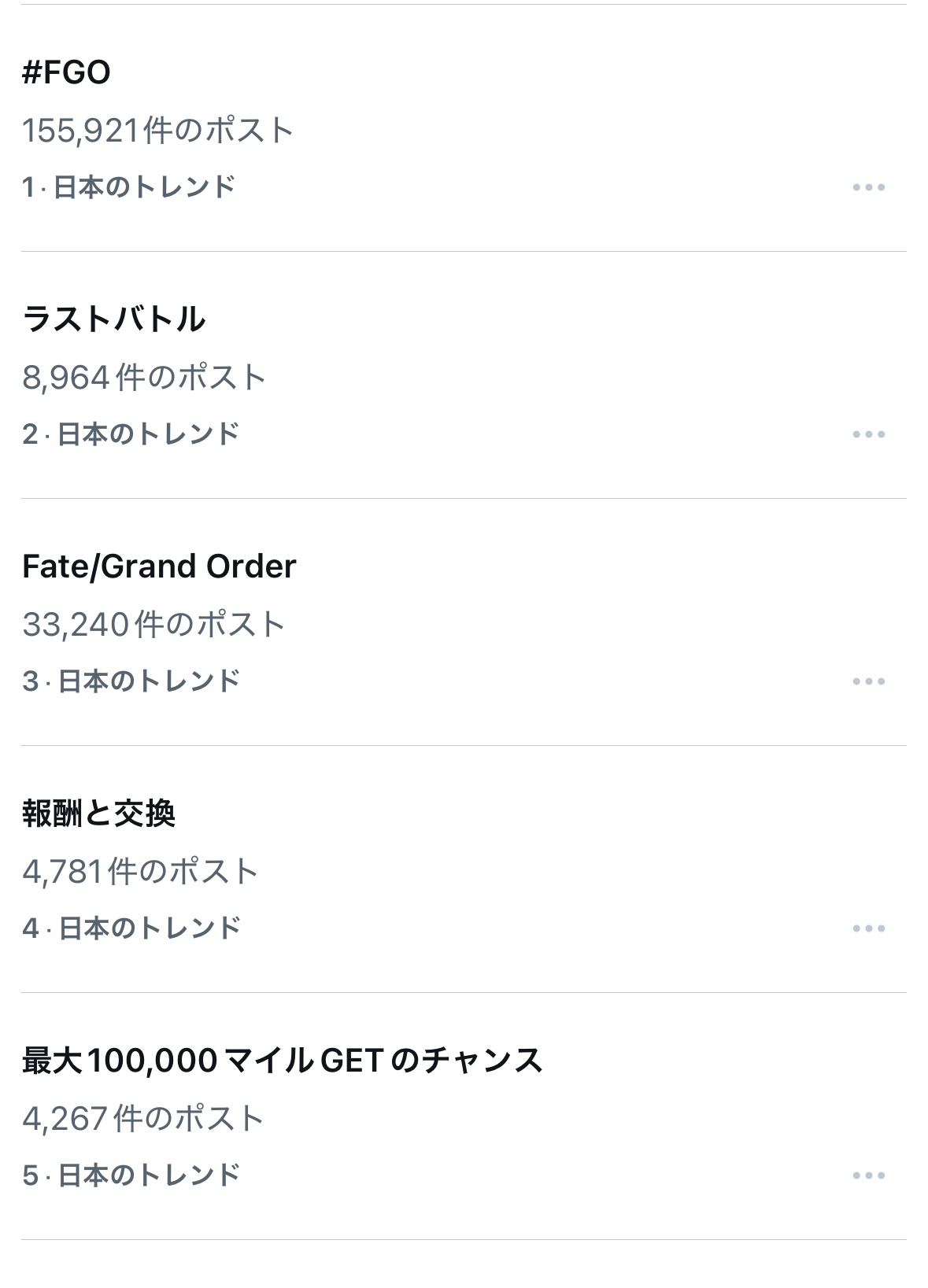Open the ラストバトル trend
Screen dimensions: 928x1288
coord(114,319)
